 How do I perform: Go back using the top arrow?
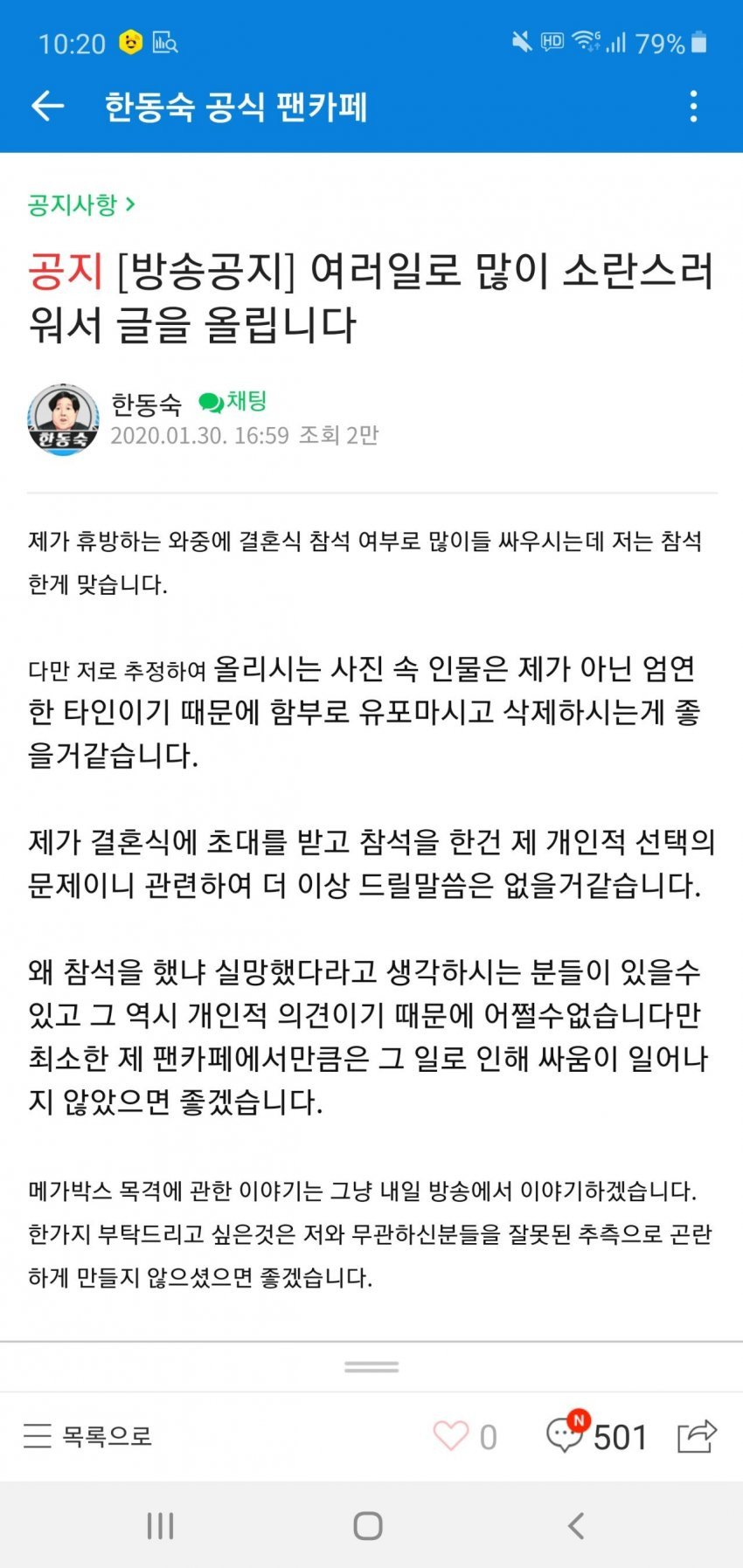pos(48,107)
